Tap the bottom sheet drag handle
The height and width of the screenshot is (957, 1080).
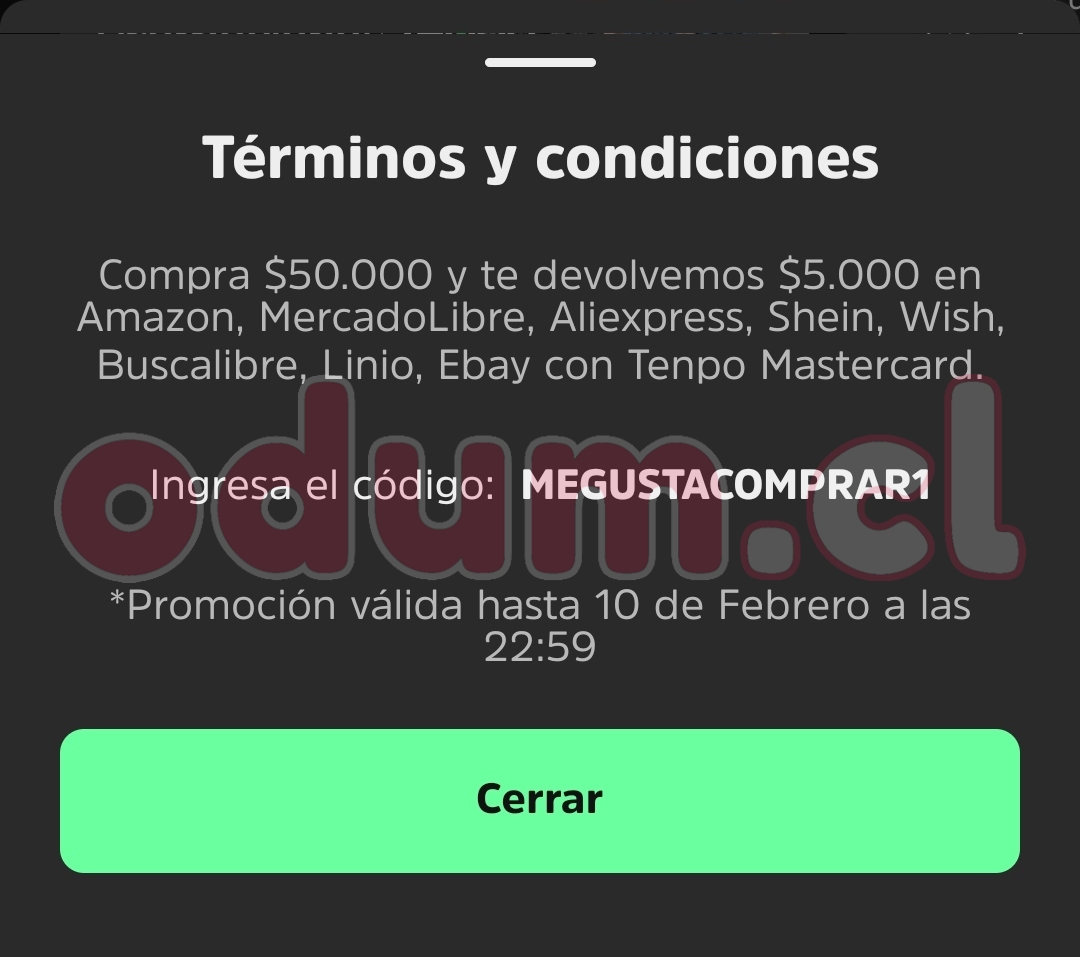pos(540,62)
